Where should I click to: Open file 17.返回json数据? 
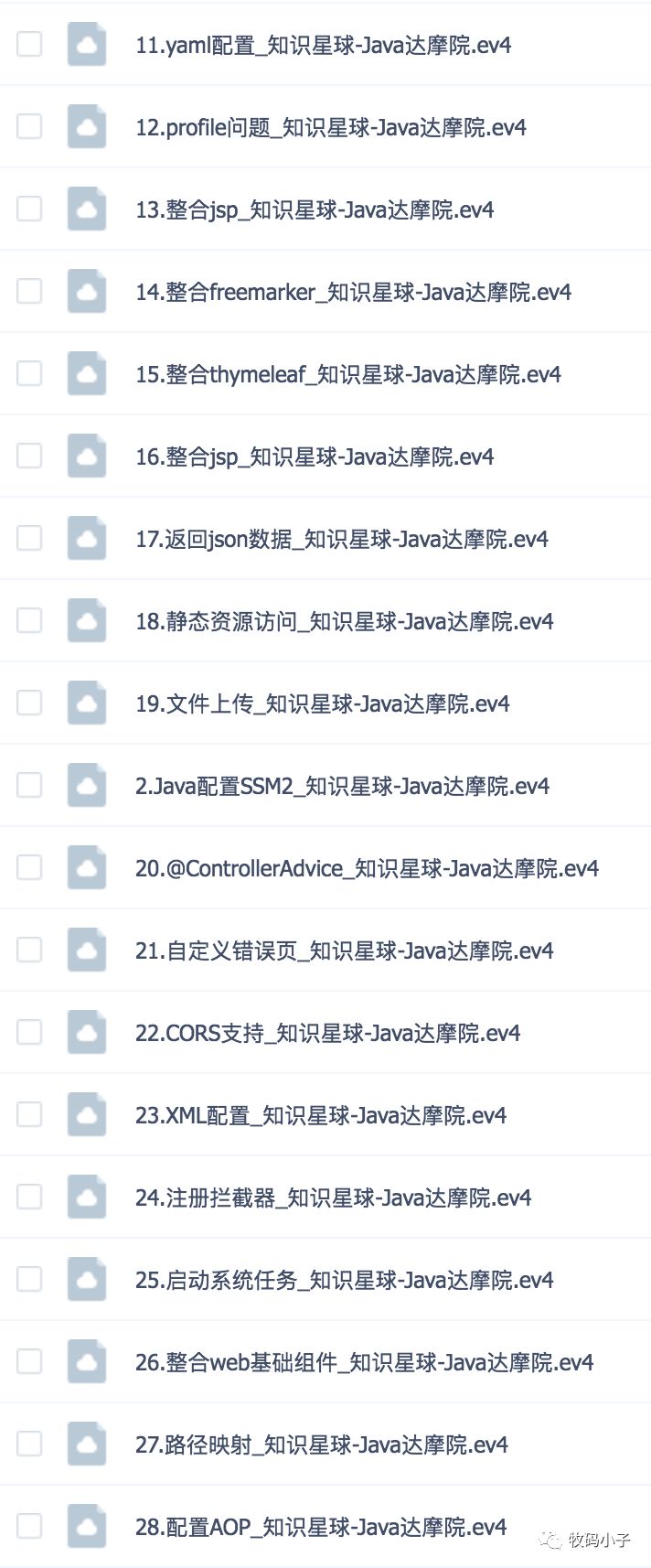click(x=342, y=539)
